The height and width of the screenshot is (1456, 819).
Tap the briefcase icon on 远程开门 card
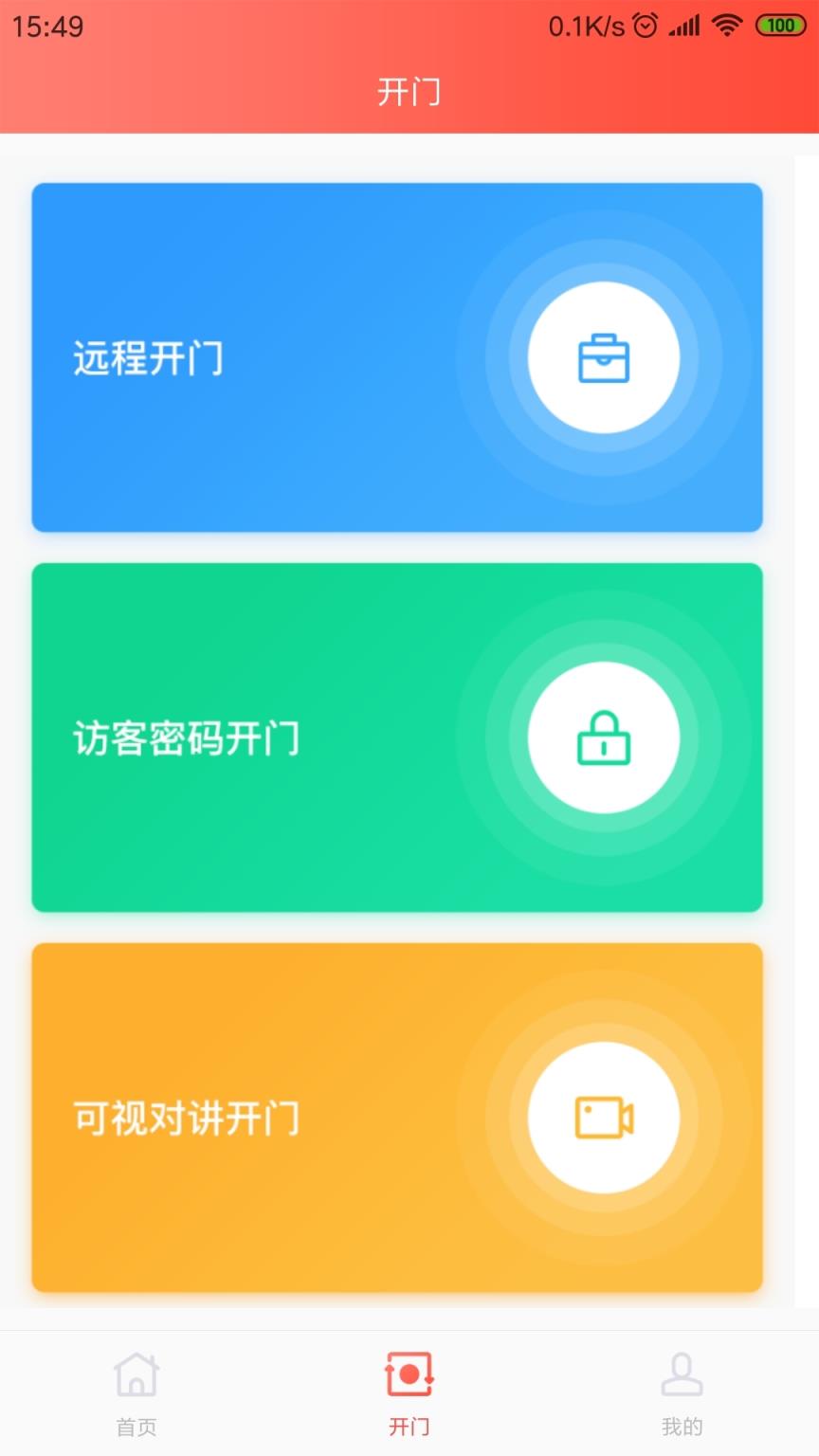[605, 357]
